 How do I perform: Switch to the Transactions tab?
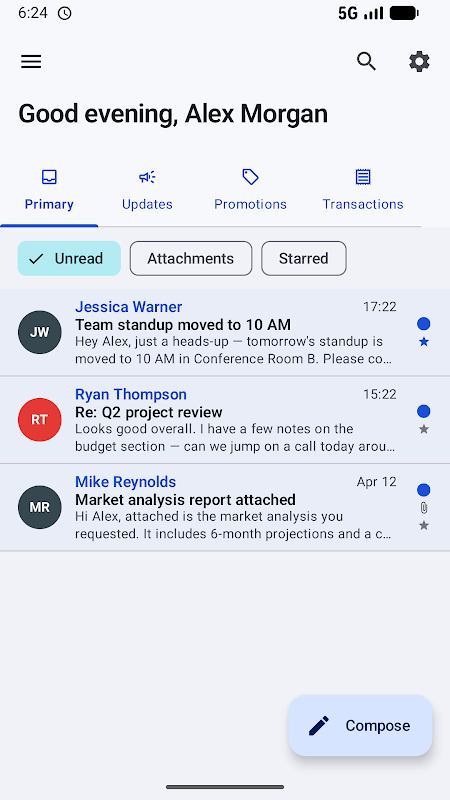click(x=363, y=191)
